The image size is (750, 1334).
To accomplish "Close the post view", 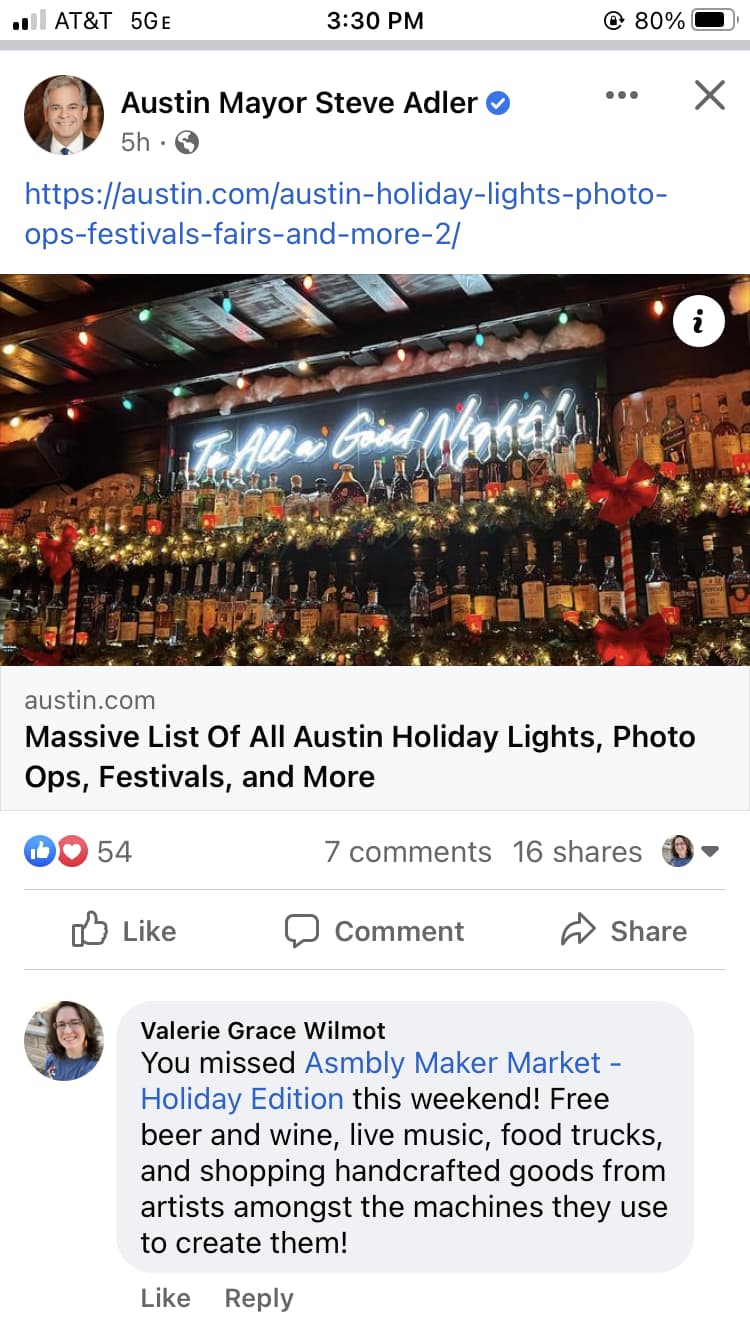I will click(x=709, y=96).
